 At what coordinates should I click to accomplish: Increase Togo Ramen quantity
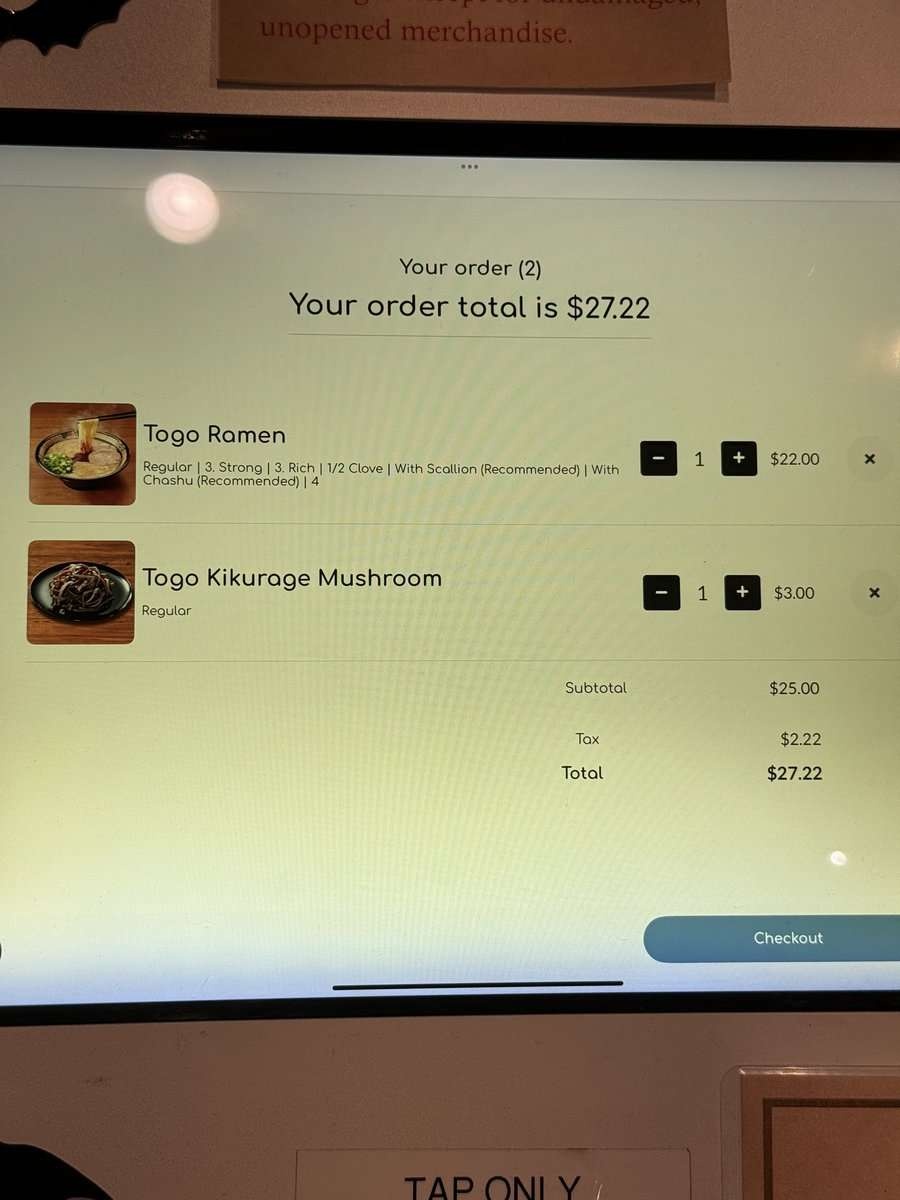[x=739, y=458]
